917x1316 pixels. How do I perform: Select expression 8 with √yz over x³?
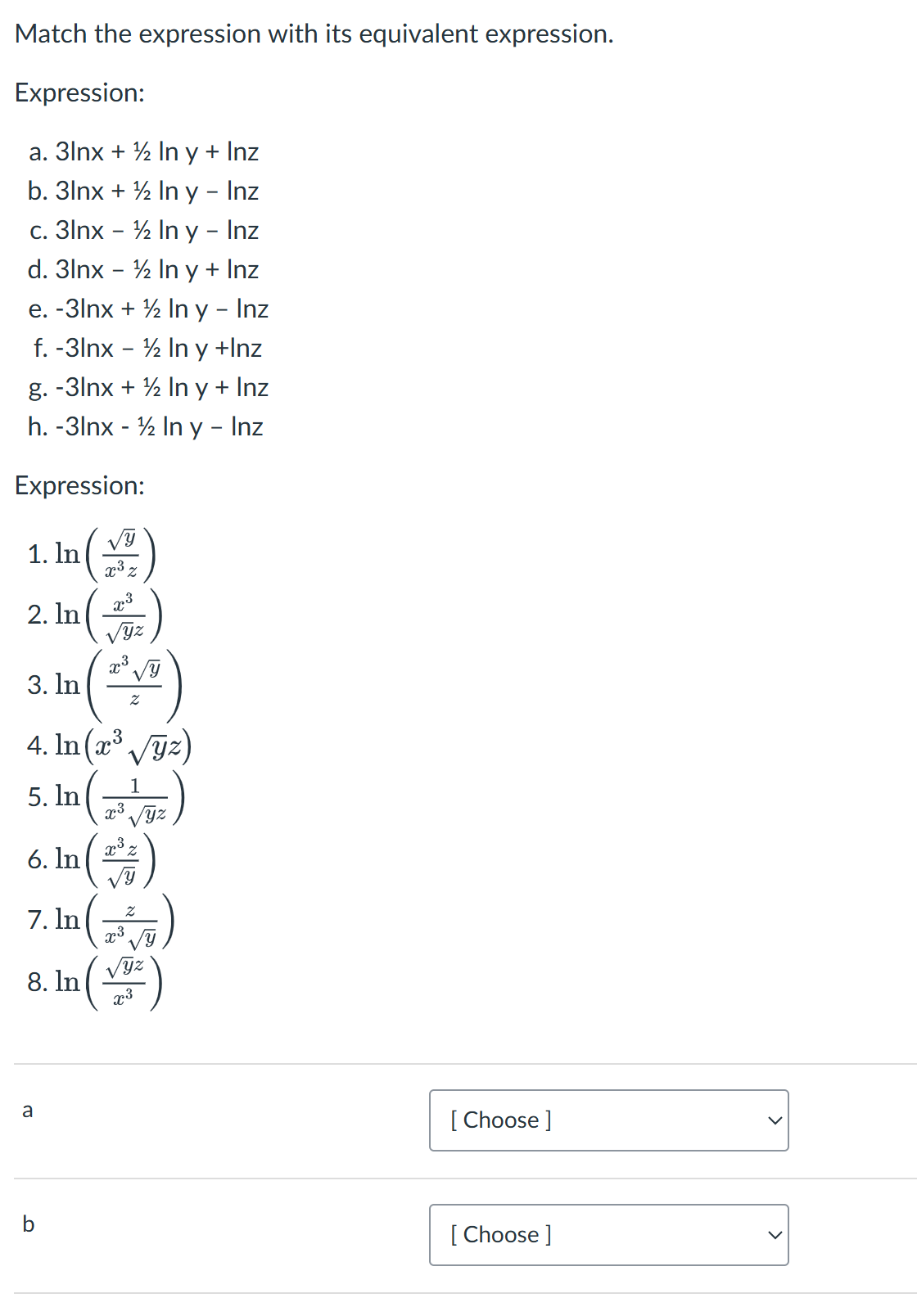96,982
